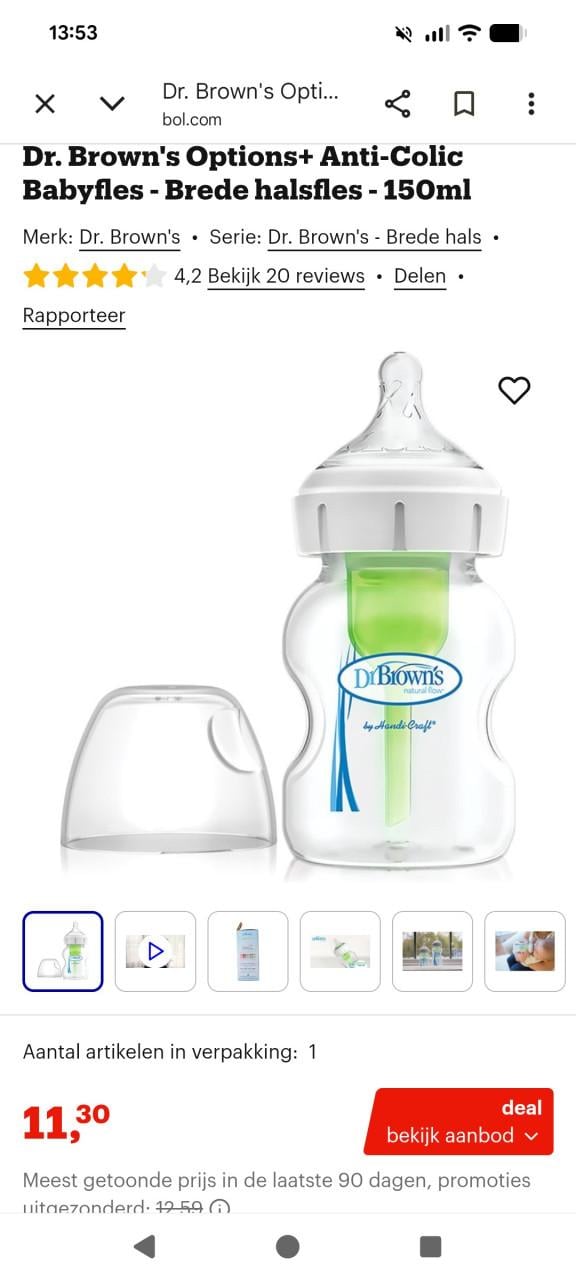Select the third thumbnail showing packaging
Viewport: 576px width, 1280px height.
[247, 951]
